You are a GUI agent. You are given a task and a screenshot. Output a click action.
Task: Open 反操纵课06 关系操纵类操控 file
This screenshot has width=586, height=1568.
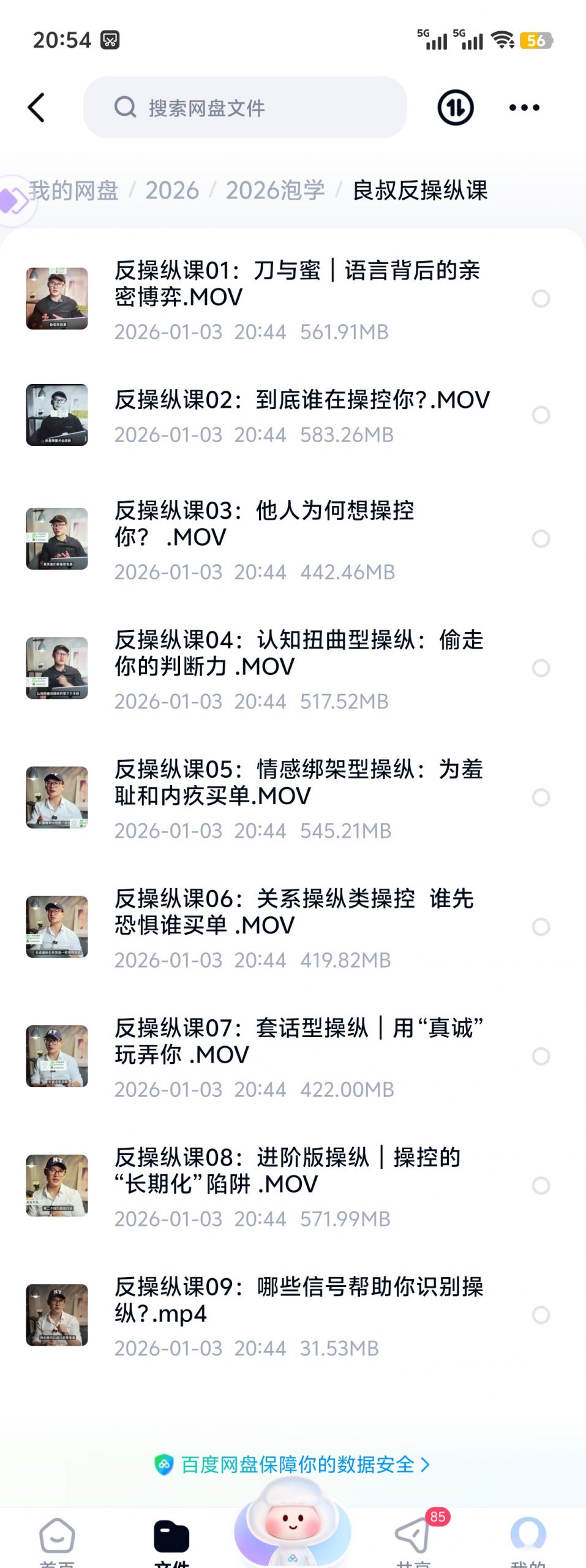tap(294, 912)
